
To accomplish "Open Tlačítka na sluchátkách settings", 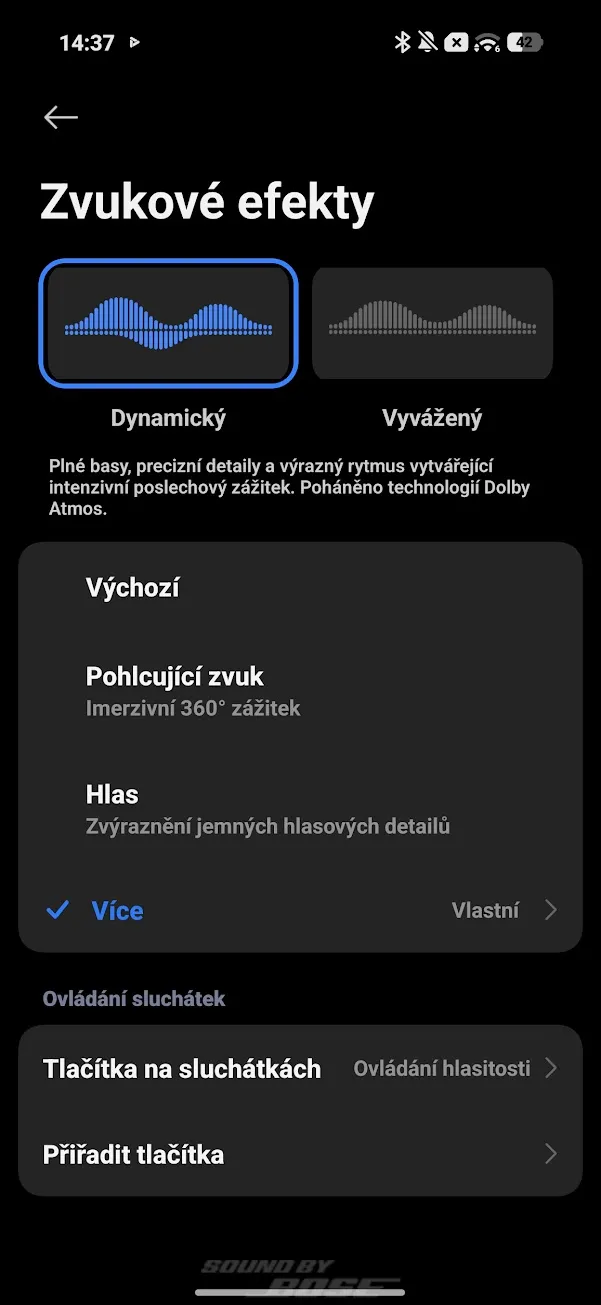I will 300,1069.
